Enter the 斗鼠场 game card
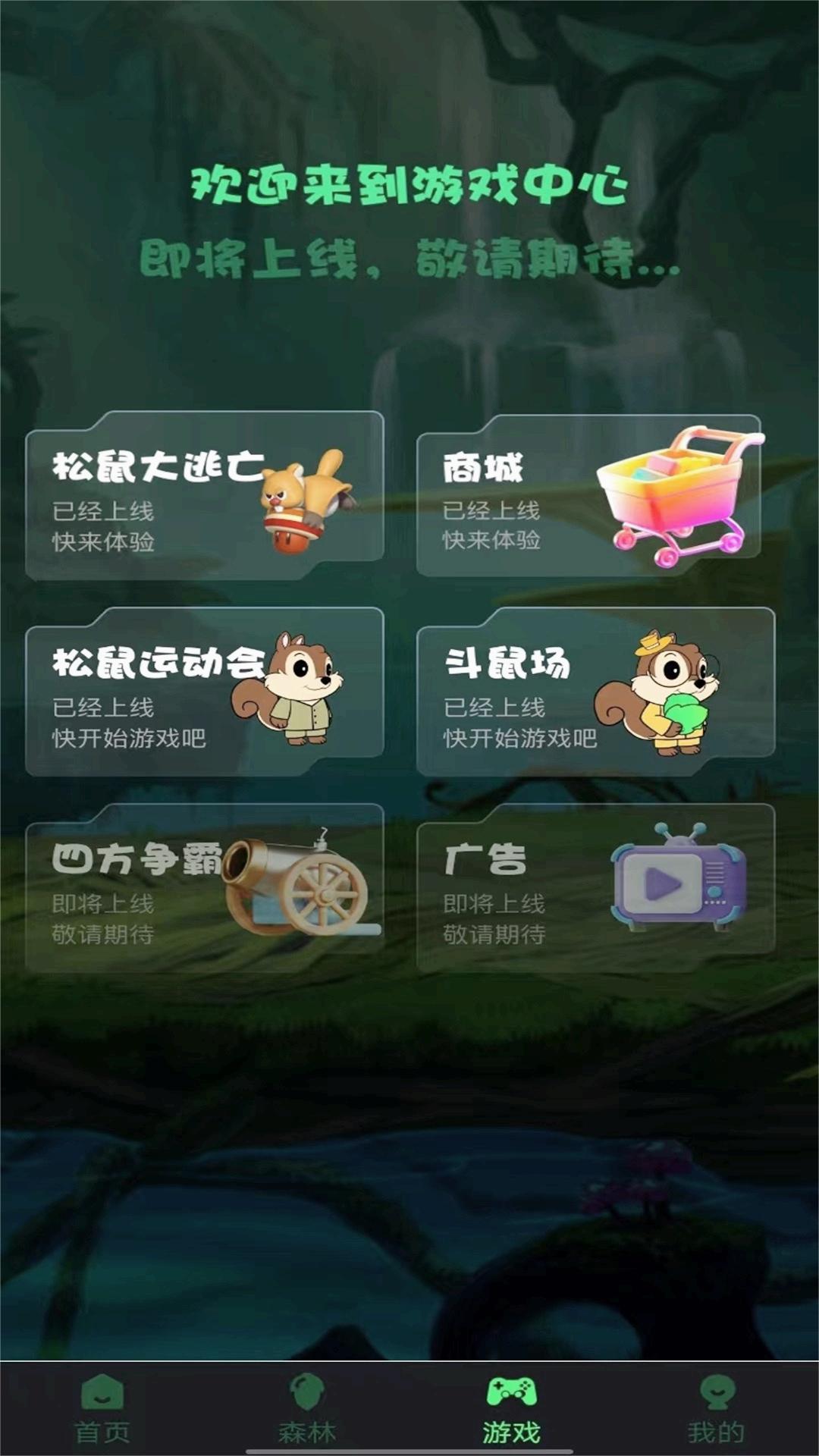 pyautogui.click(x=595, y=692)
